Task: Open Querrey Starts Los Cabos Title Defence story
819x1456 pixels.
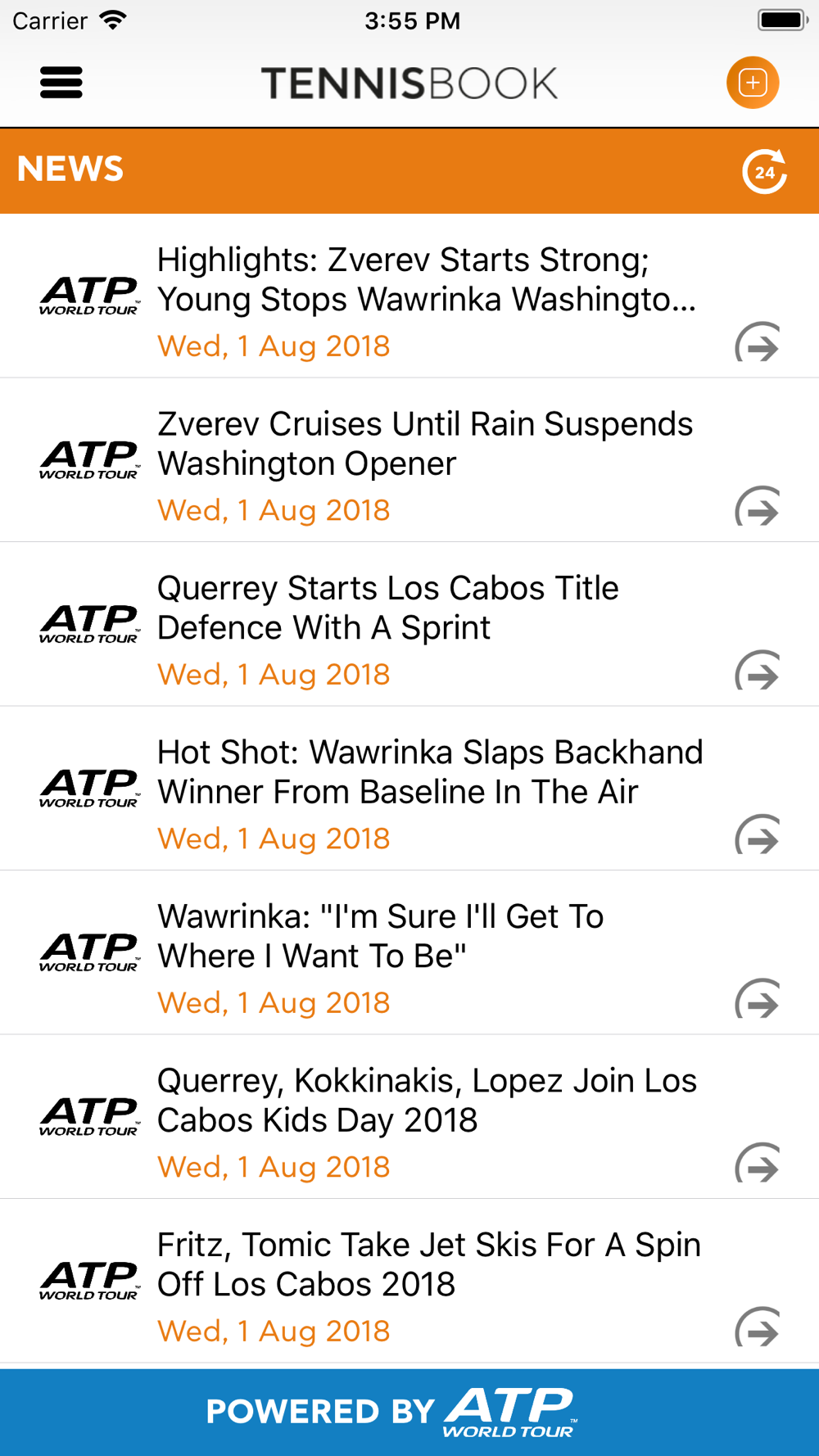Action: pyautogui.click(x=409, y=625)
